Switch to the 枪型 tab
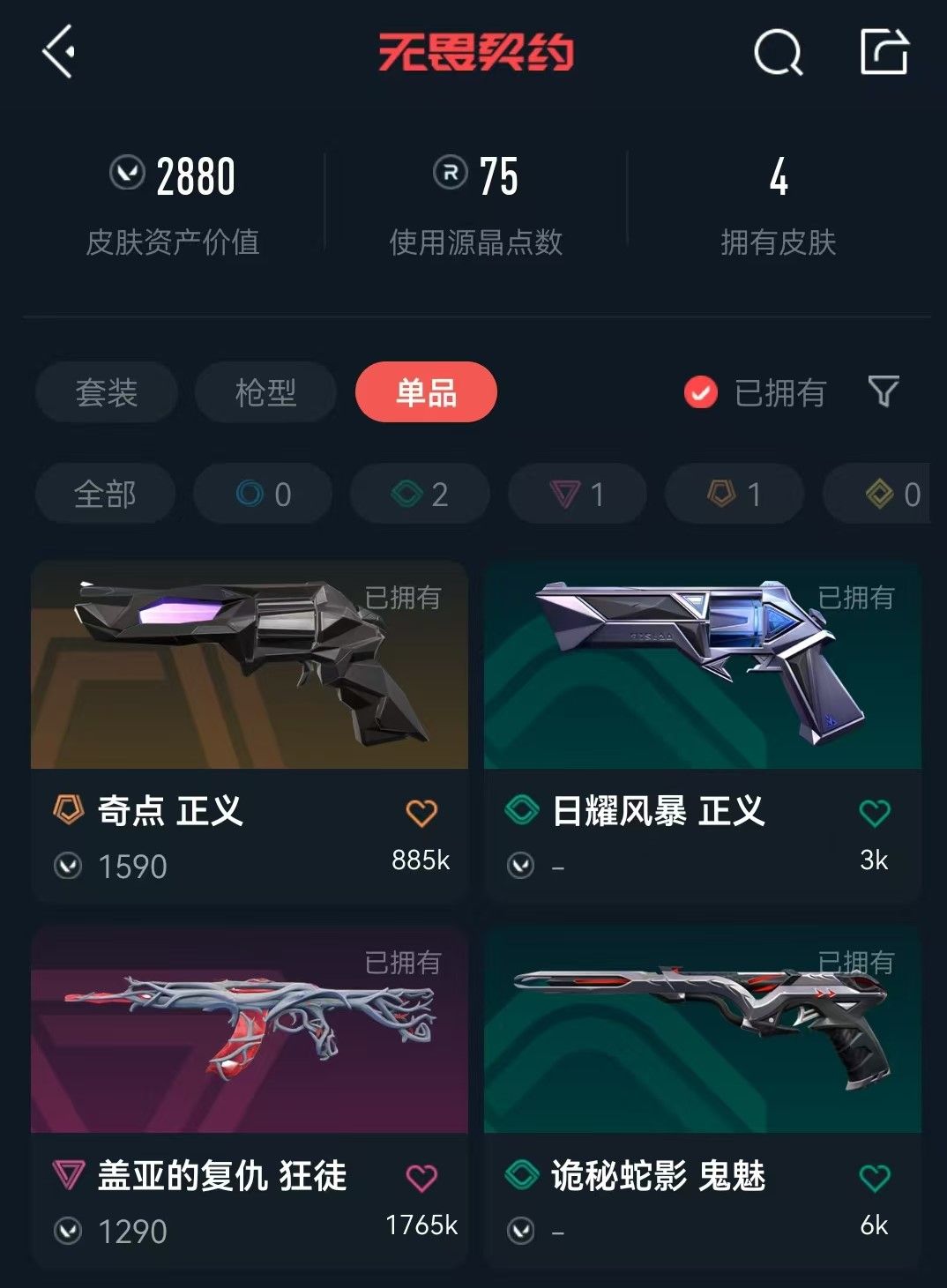 tap(265, 392)
